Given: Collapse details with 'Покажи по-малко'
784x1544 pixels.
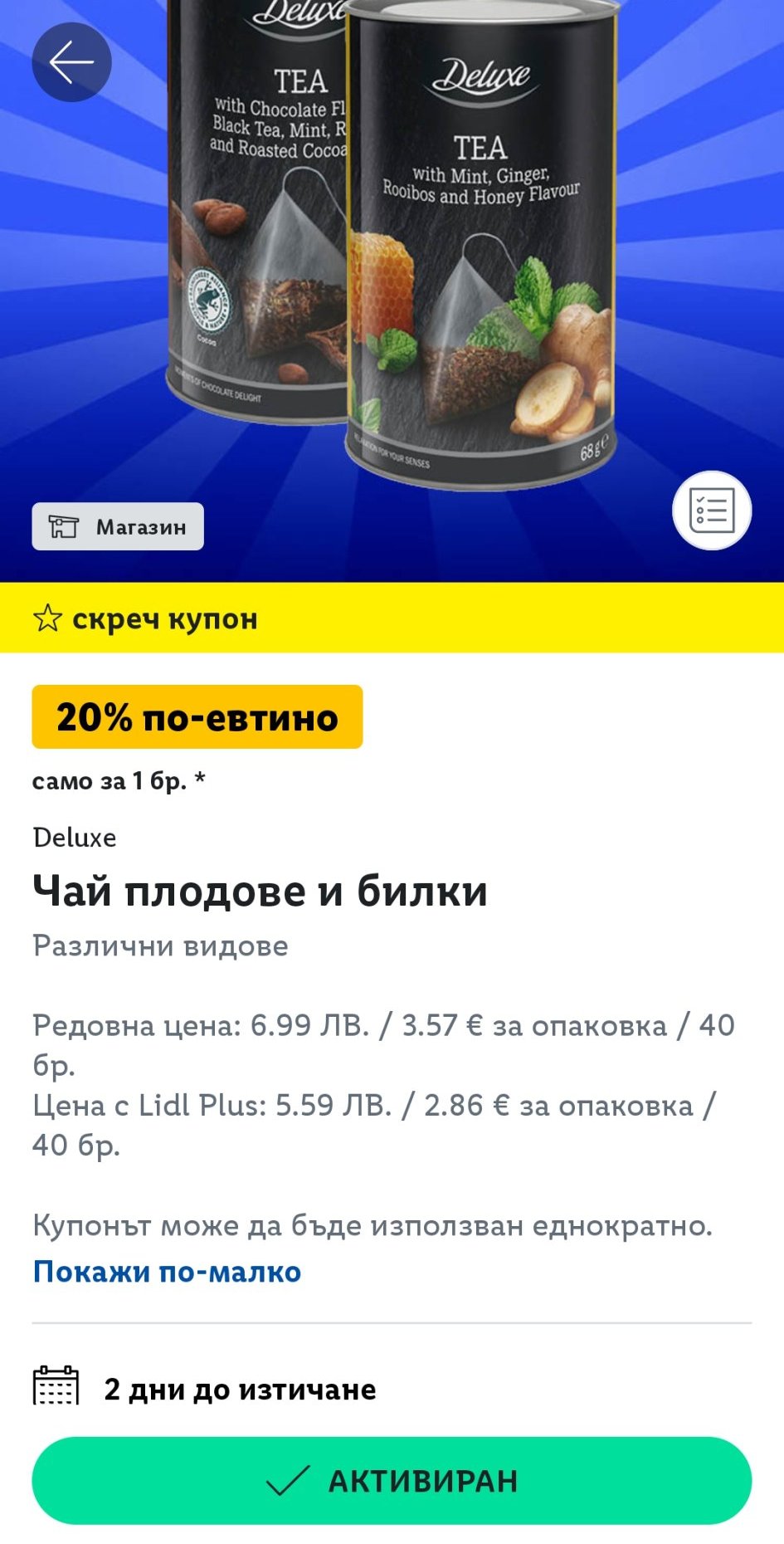Looking at the screenshot, I should pyautogui.click(x=167, y=1271).
